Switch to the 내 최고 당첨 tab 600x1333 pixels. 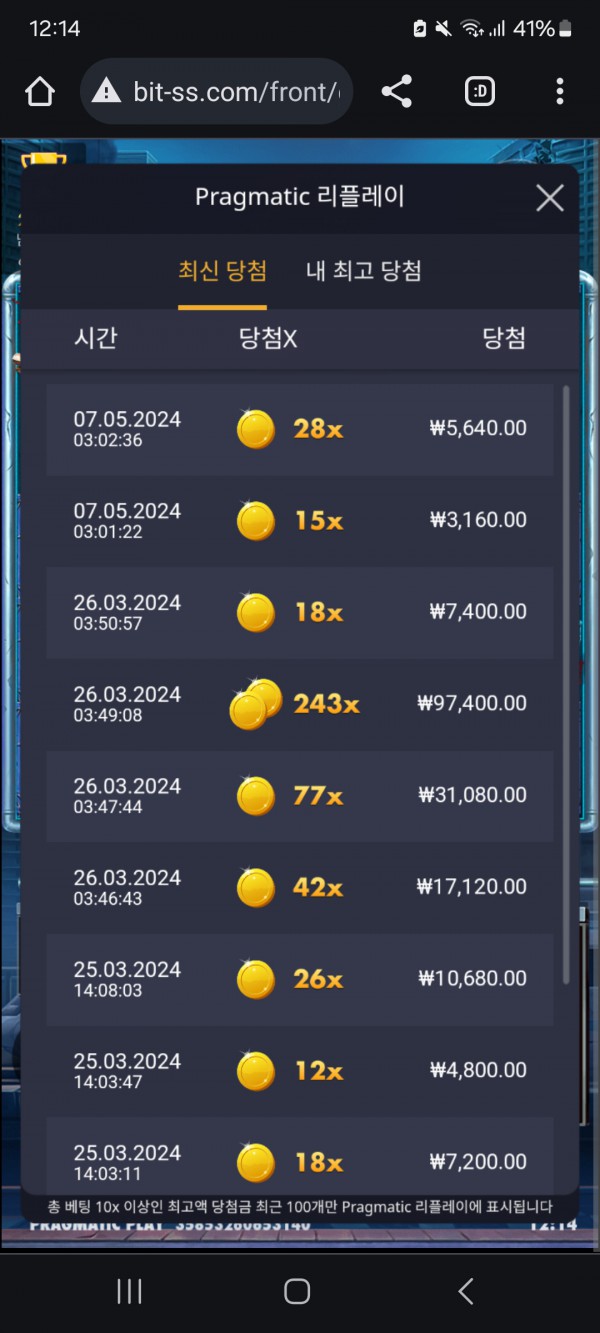coord(363,271)
